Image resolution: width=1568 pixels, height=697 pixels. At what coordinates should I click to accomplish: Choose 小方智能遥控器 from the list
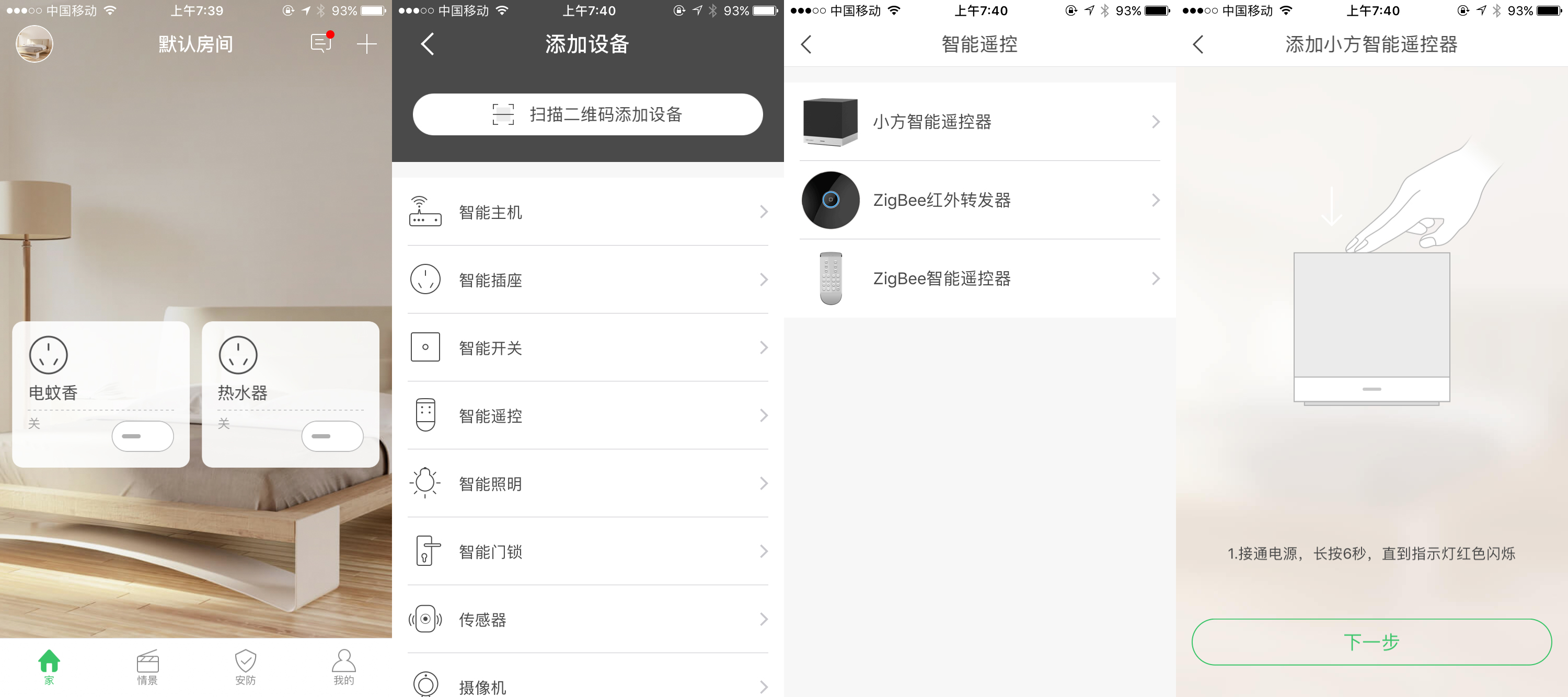click(979, 122)
